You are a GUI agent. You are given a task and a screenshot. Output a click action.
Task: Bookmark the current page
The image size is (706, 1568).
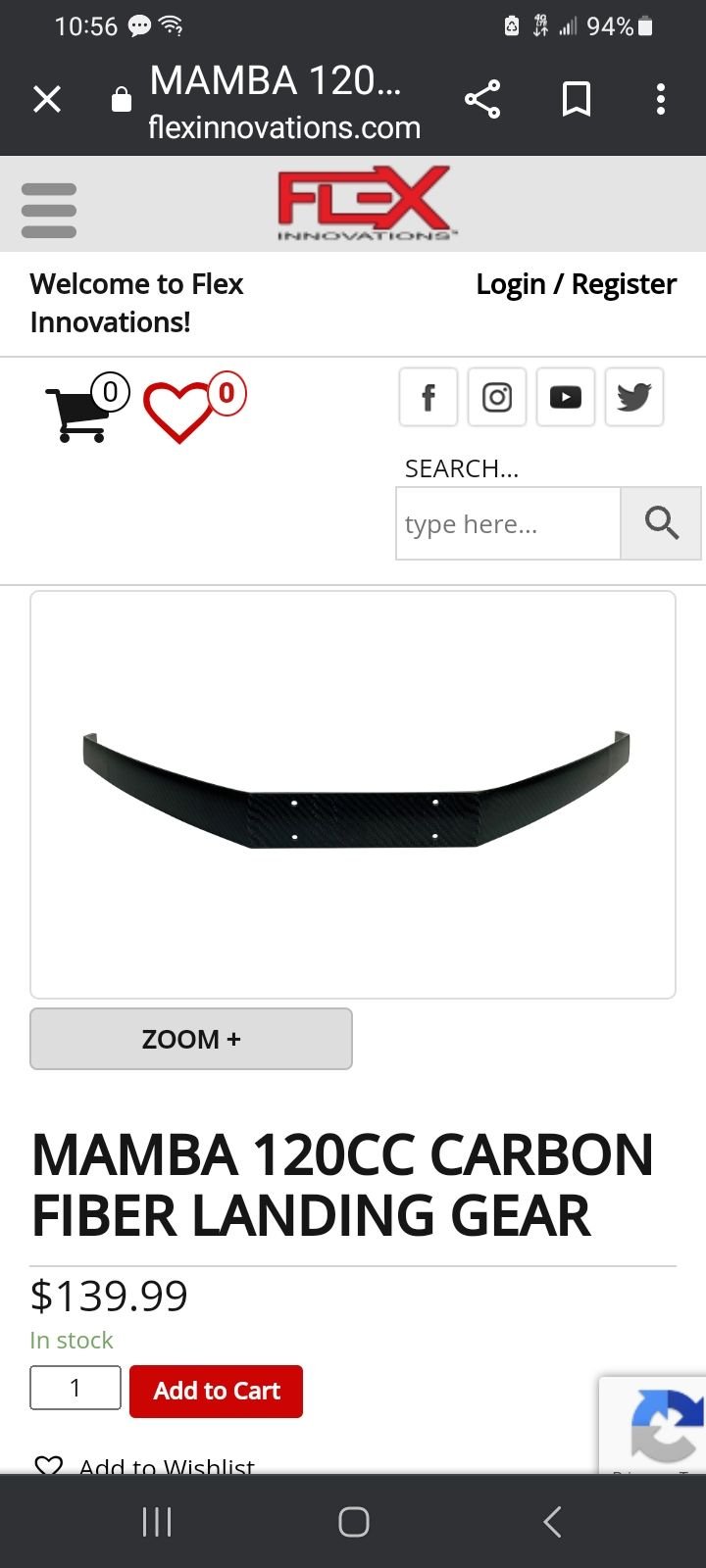(x=576, y=99)
